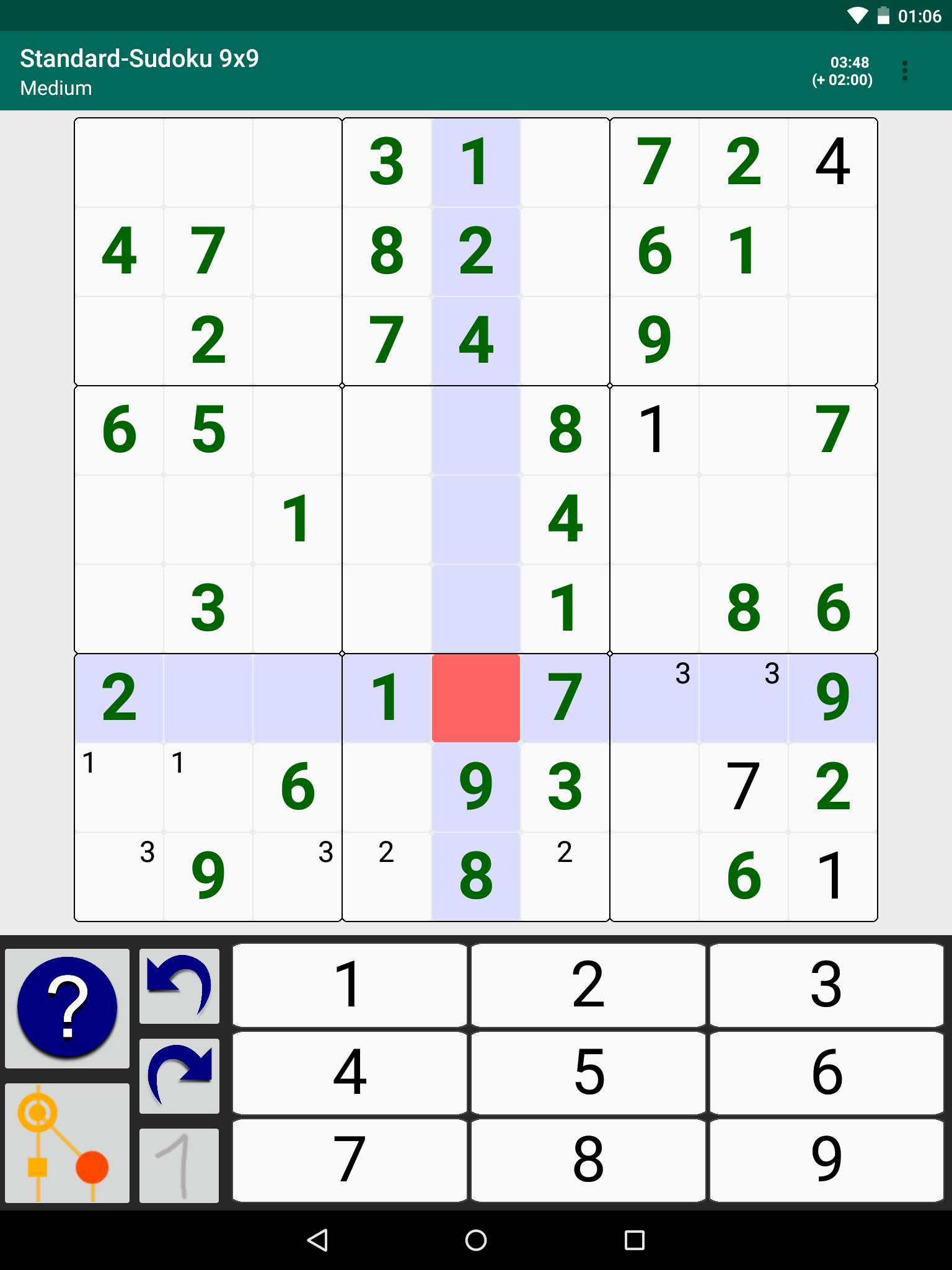Undo the last move
952x1270 pixels.
click(179, 985)
